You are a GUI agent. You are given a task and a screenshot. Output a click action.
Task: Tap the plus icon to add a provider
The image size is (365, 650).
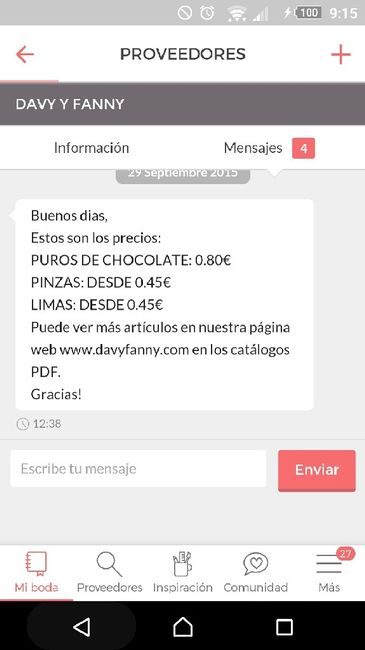click(341, 54)
